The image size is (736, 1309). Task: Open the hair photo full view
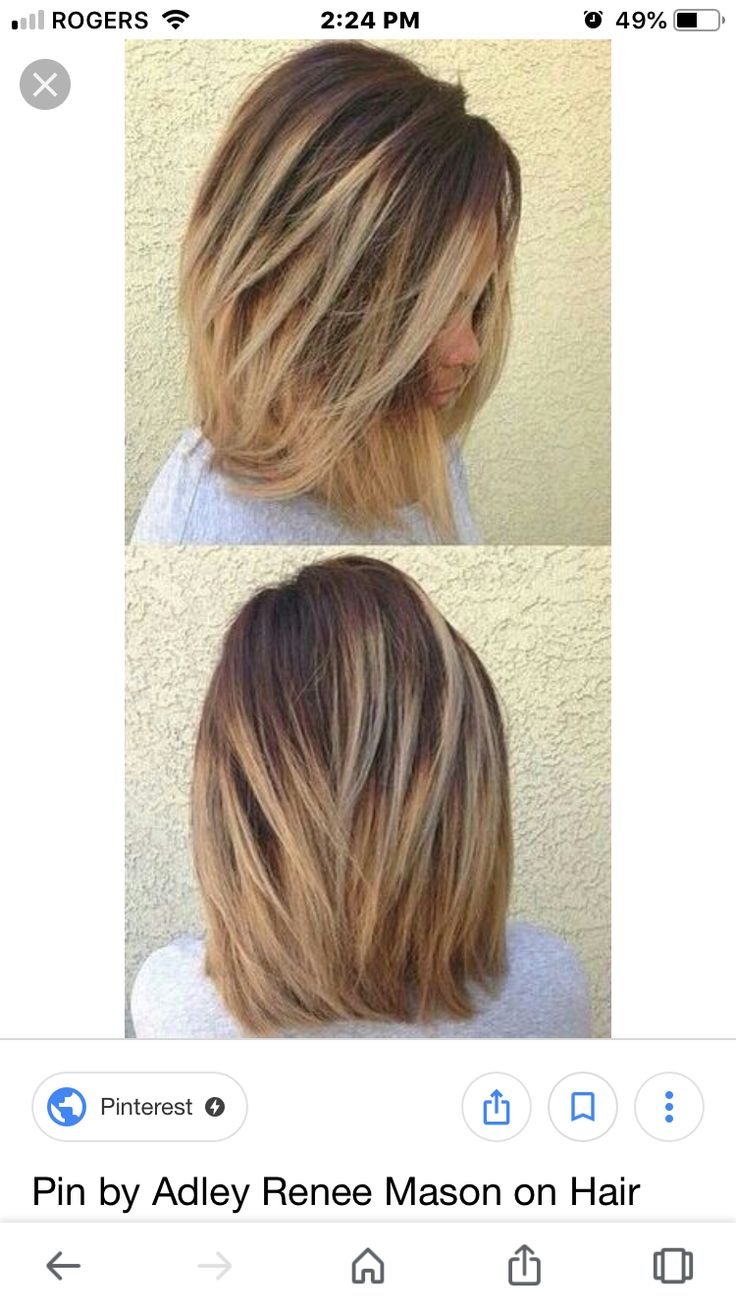coord(368,540)
